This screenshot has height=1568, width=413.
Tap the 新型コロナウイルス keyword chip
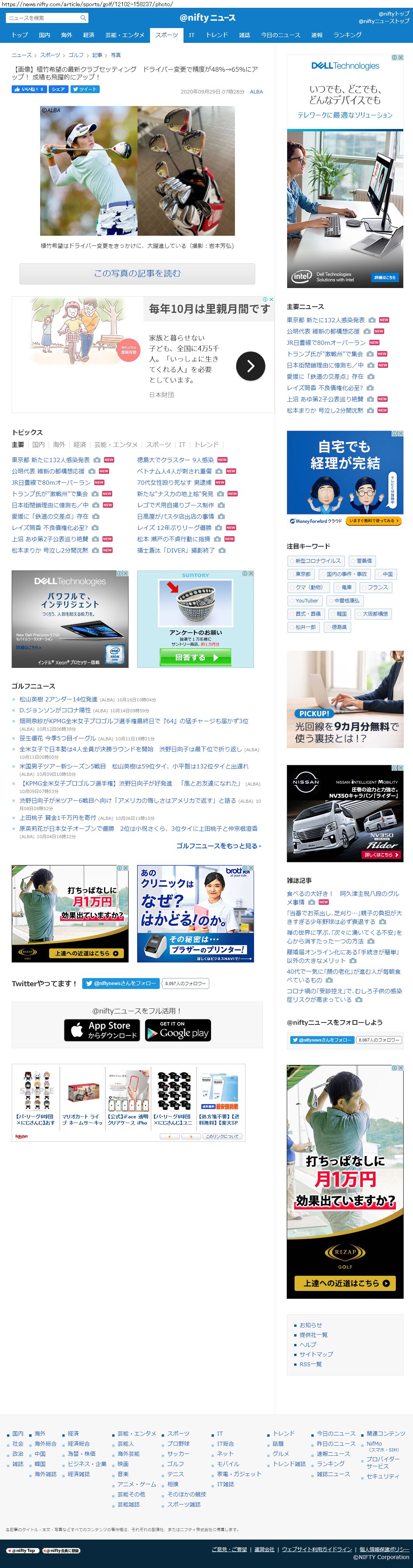coord(317,561)
